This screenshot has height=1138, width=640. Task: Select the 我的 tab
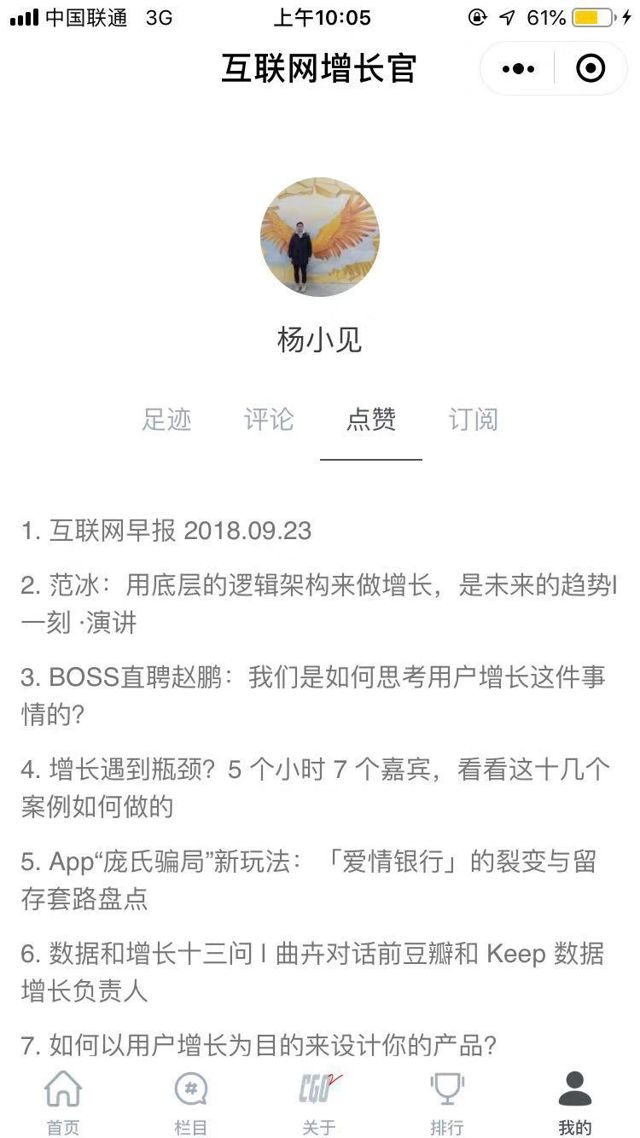pos(575,1103)
